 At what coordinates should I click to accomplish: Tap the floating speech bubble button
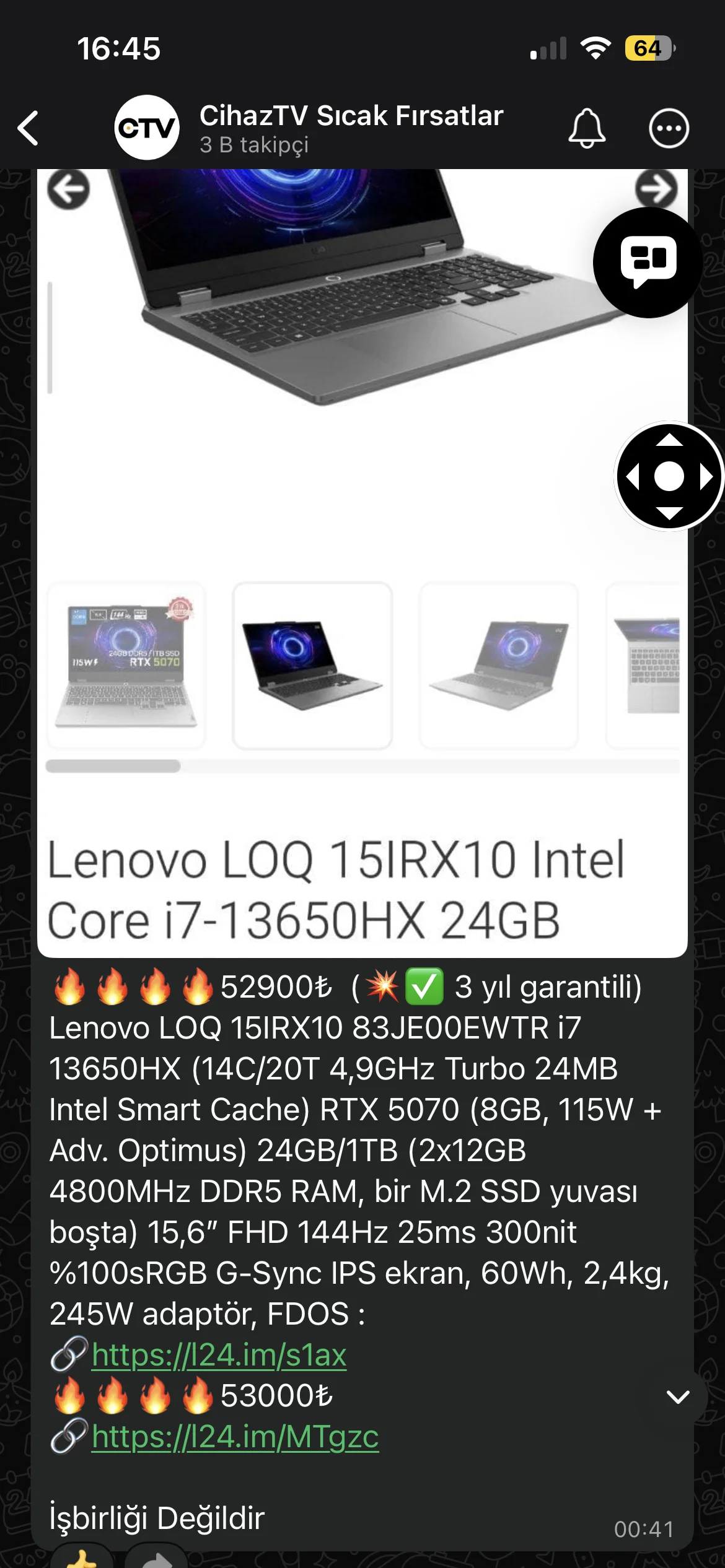click(x=648, y=263)
